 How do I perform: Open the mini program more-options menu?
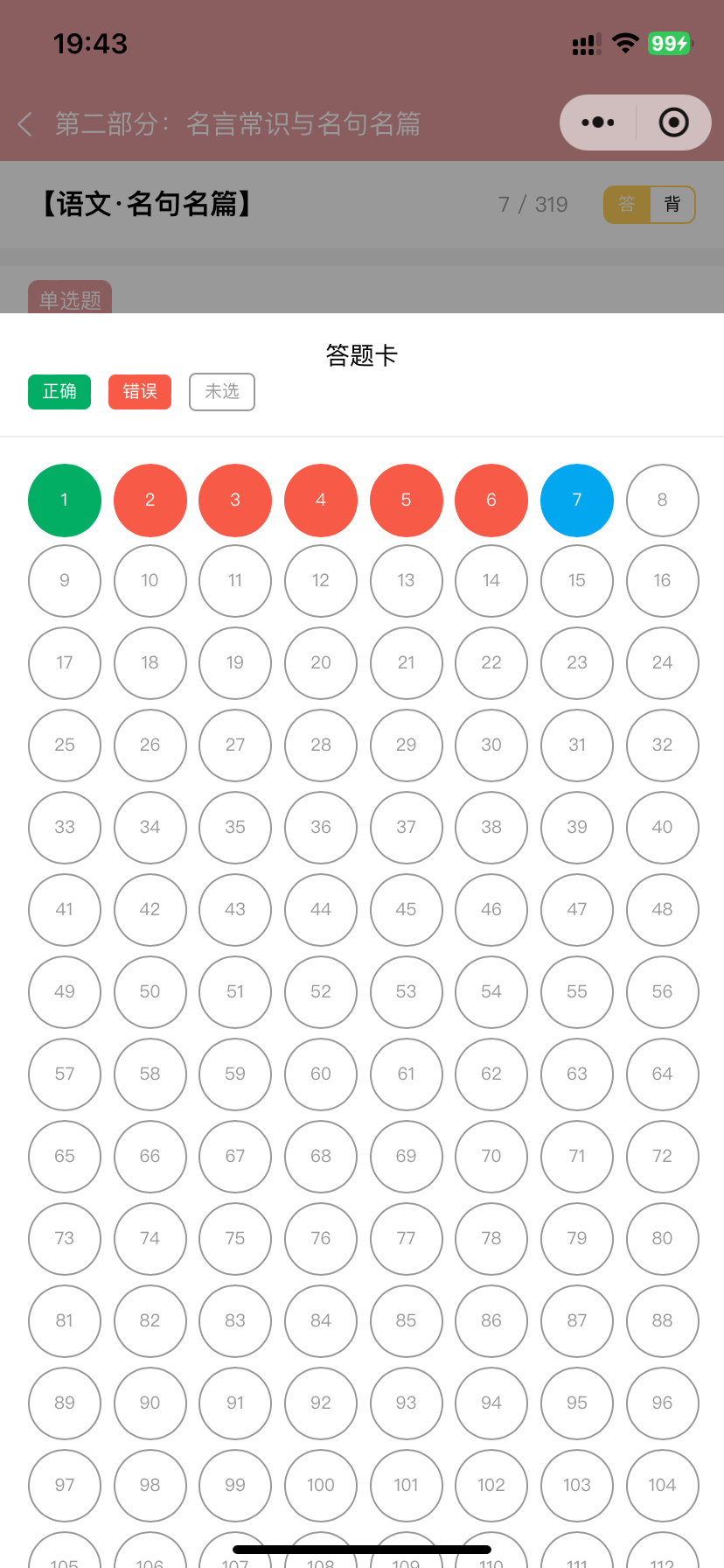coord(598,122)
